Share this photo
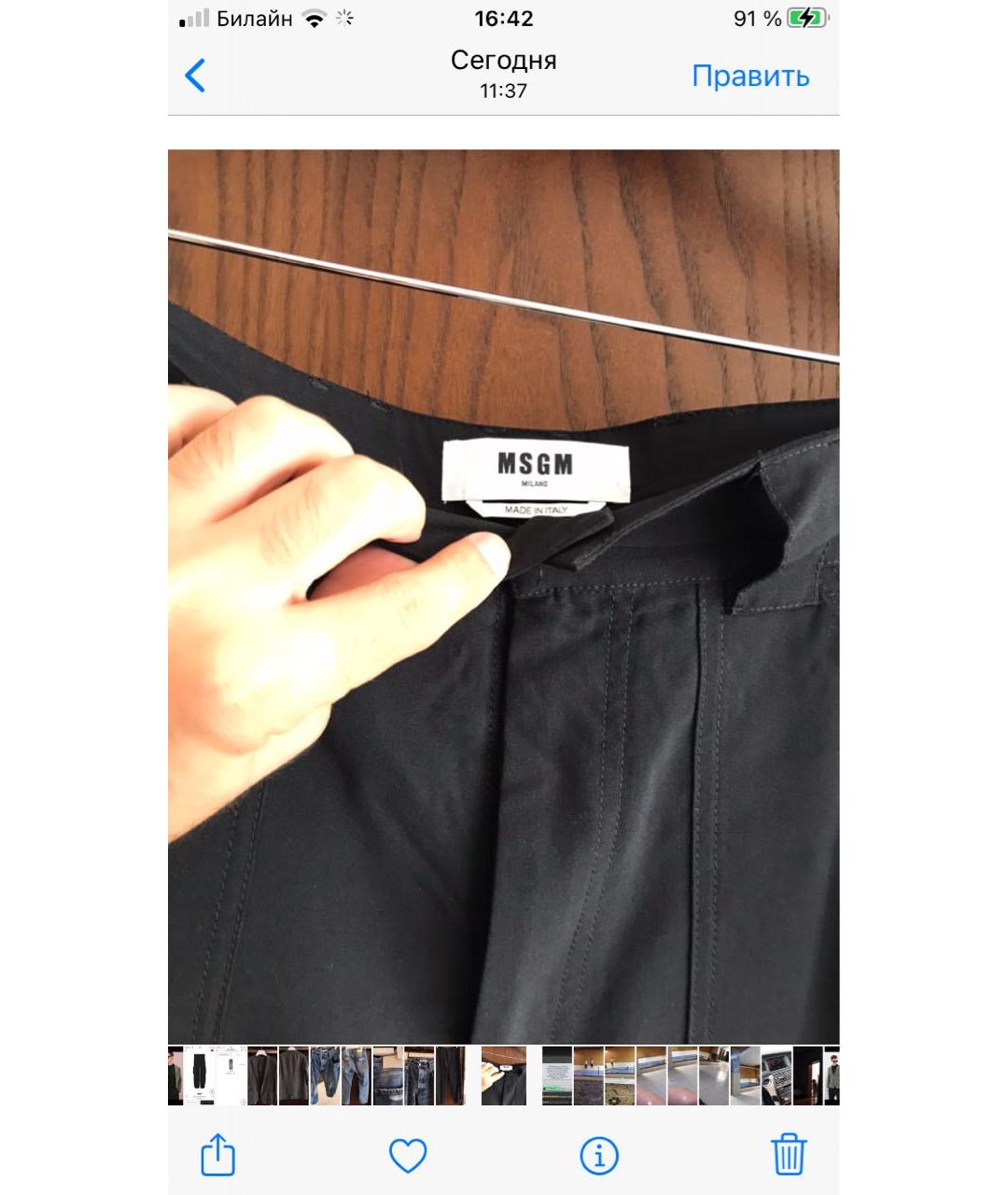1008x1195 pixels. [218, 1155]
